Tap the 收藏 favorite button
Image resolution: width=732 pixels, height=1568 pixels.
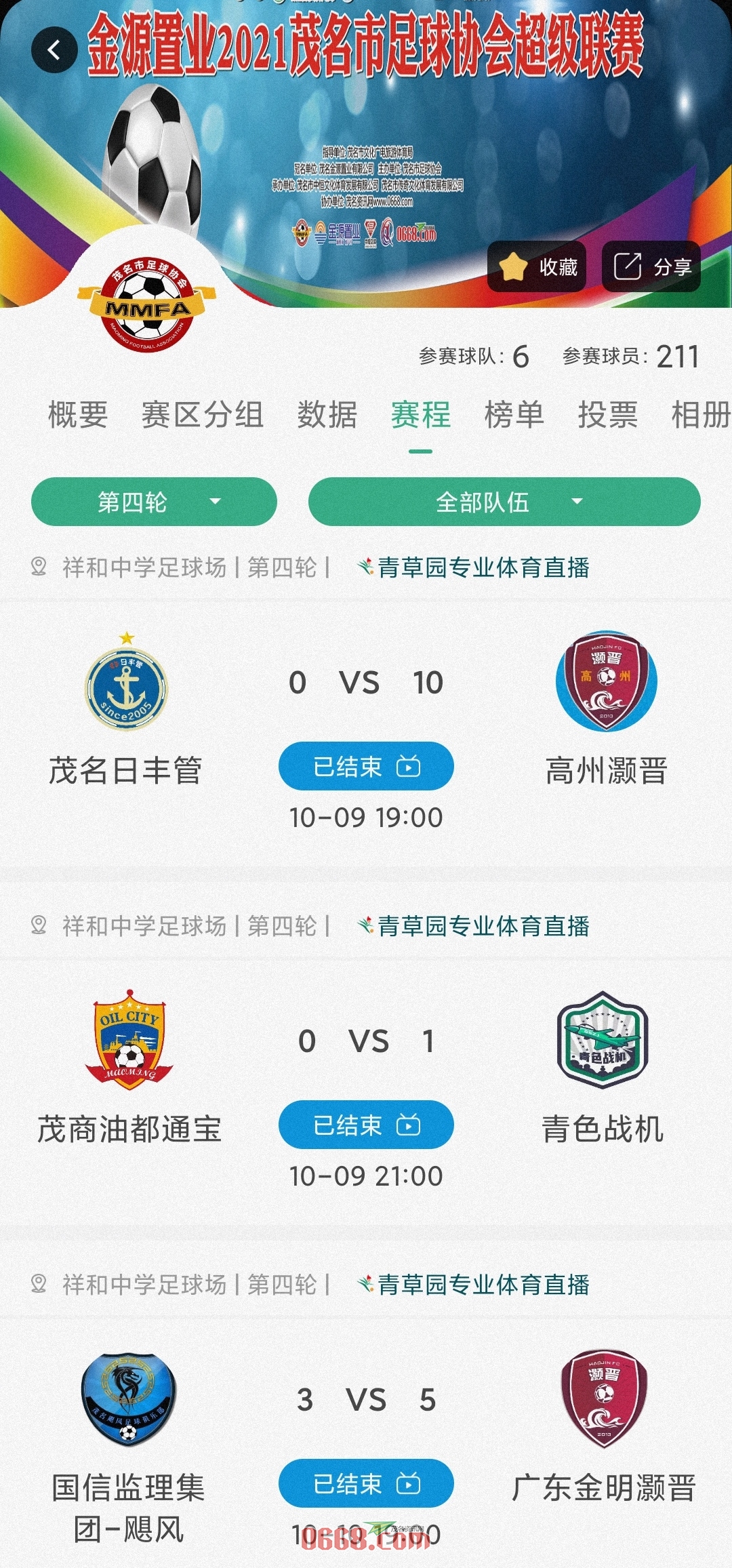point(537,266)
